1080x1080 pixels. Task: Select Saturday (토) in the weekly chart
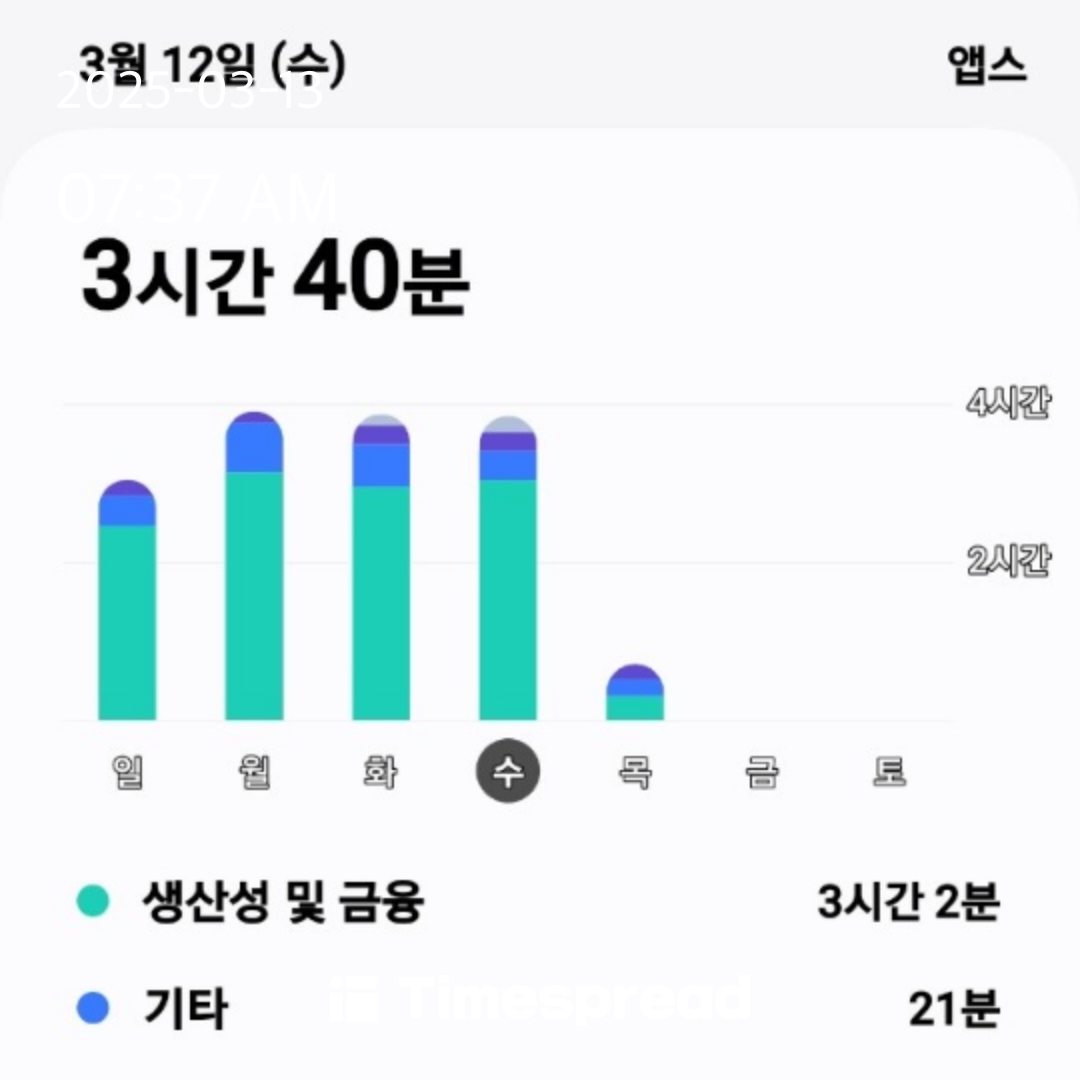pos(889,771)
